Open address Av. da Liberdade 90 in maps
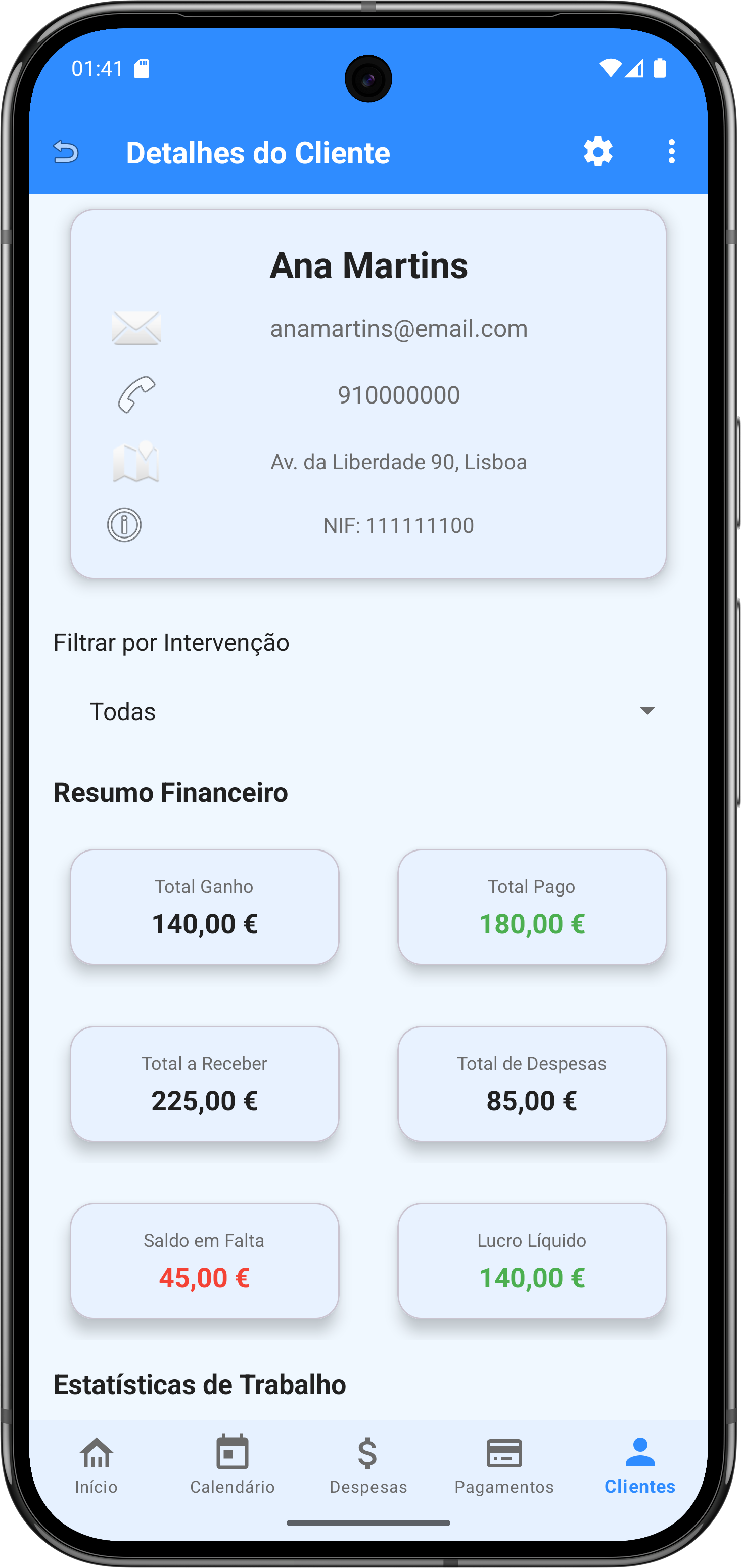 click(x=398, y=462)
